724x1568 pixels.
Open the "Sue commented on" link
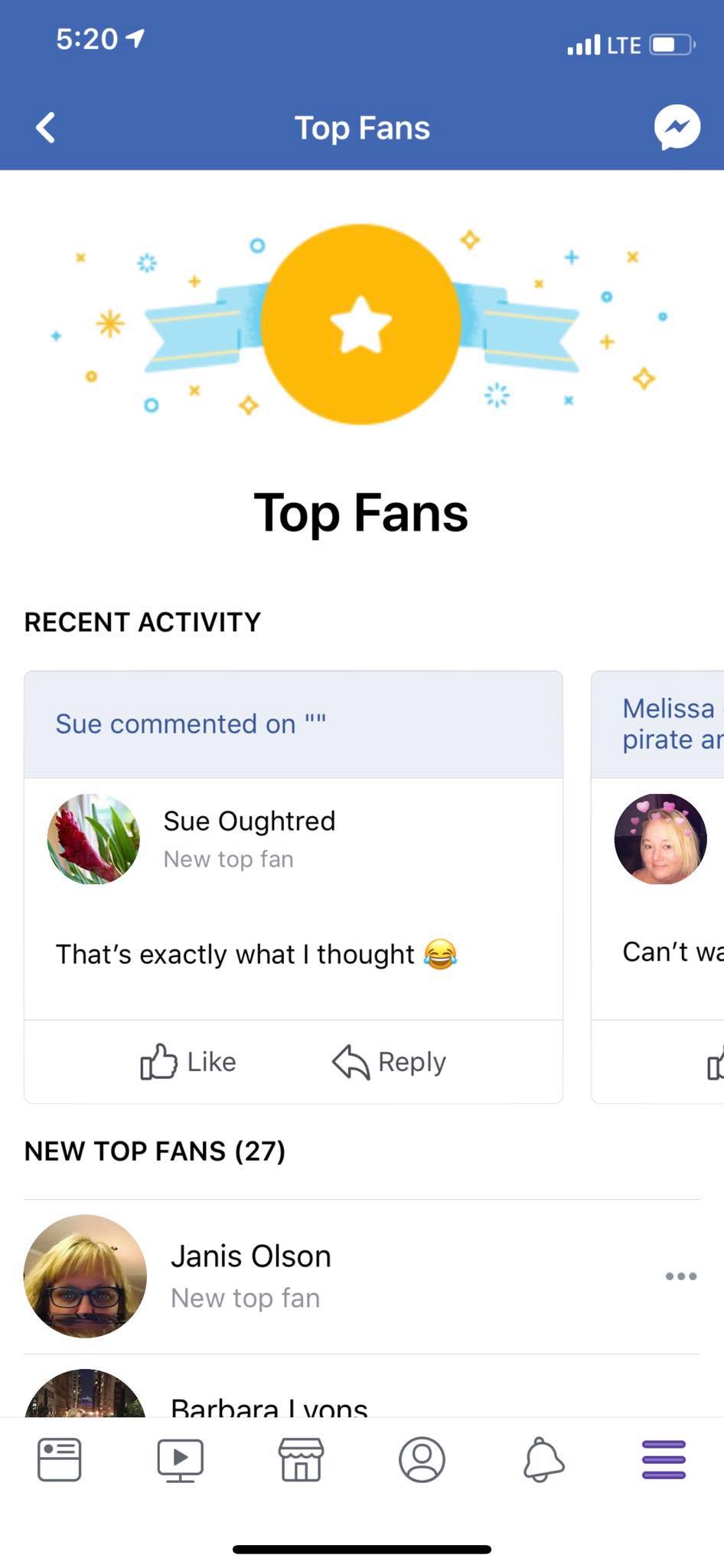pyautogui.click(x=191, y=724)
